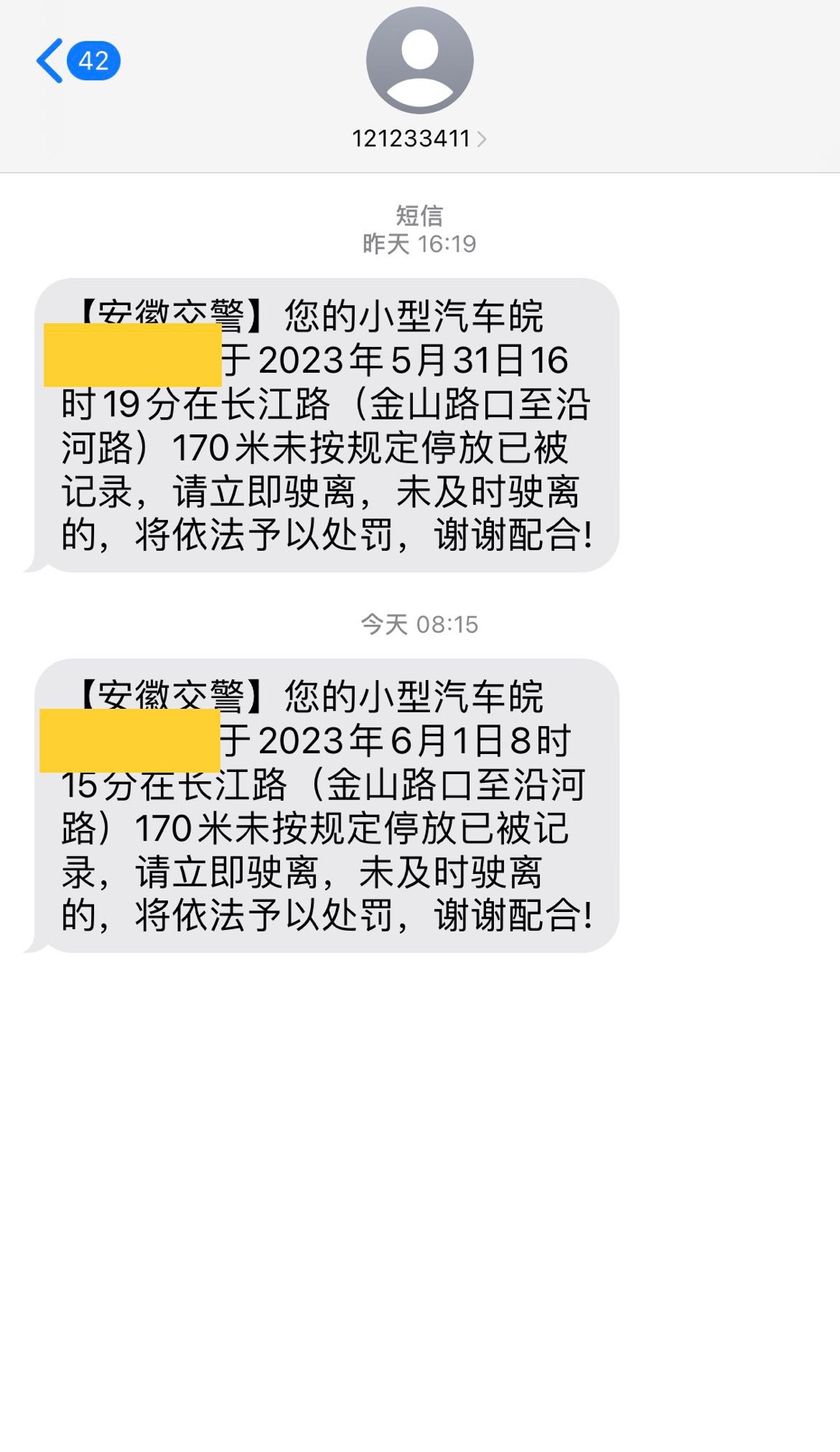This screenshot has width=840, height=1452.
Task: Go back to the messages list
Action: coord(77,61)
